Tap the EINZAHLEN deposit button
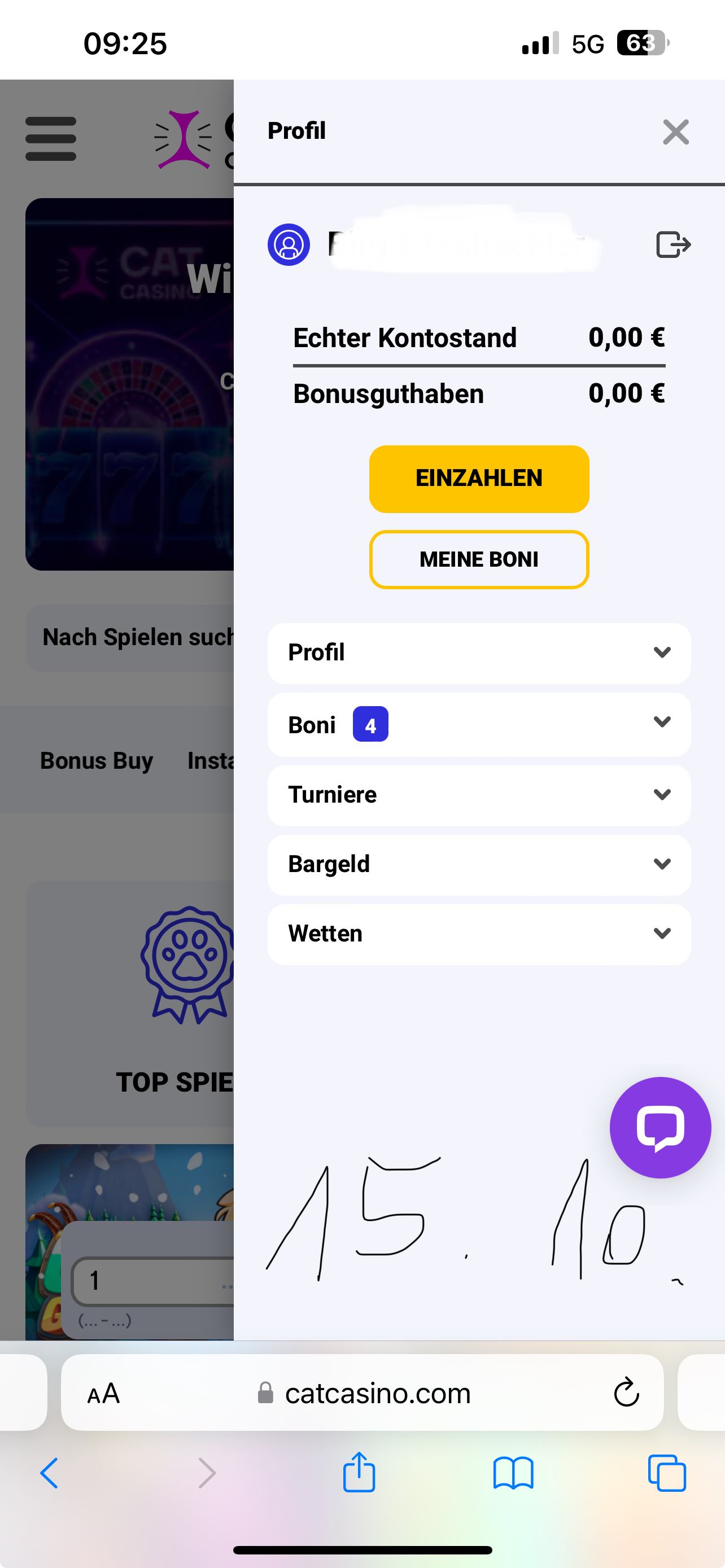The width and height of the screenshot is (725, 1568). pos(478,479)
